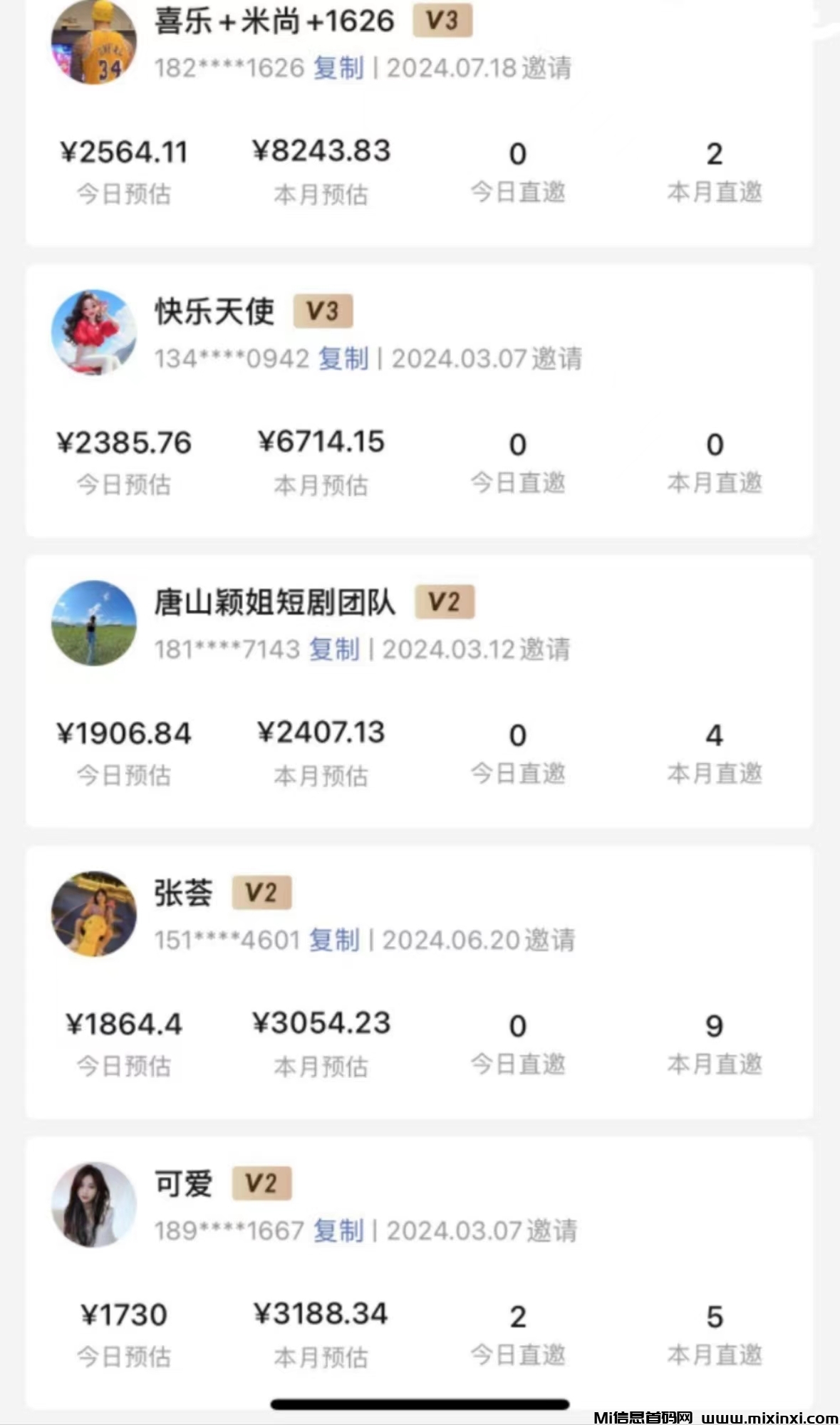Screen dimensions: 840x1425
Task: Copy phone number 182****1626
Action: [x=338, y=68]
